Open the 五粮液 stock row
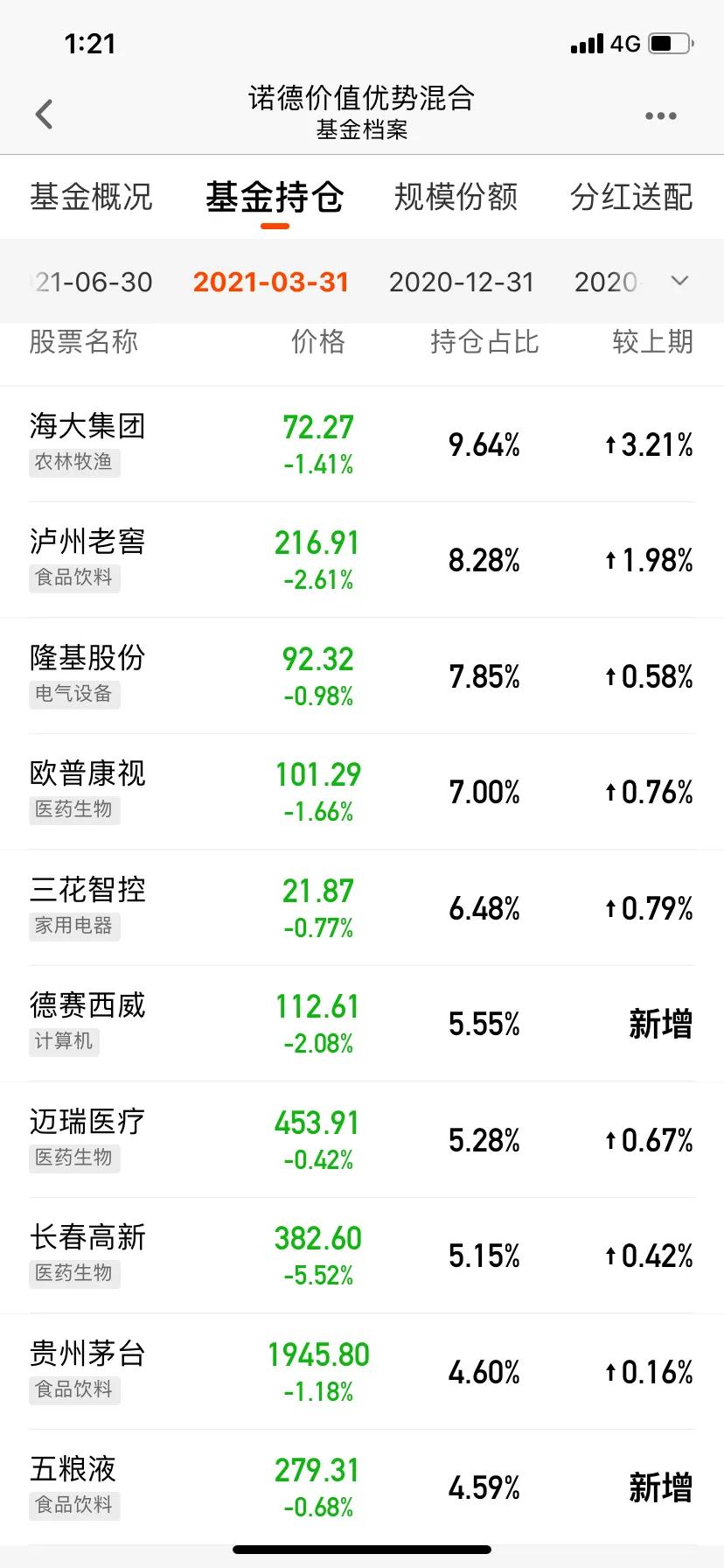Image resolution: width=724 pixels, height=1568 pixels. (x=362, y=1487)
